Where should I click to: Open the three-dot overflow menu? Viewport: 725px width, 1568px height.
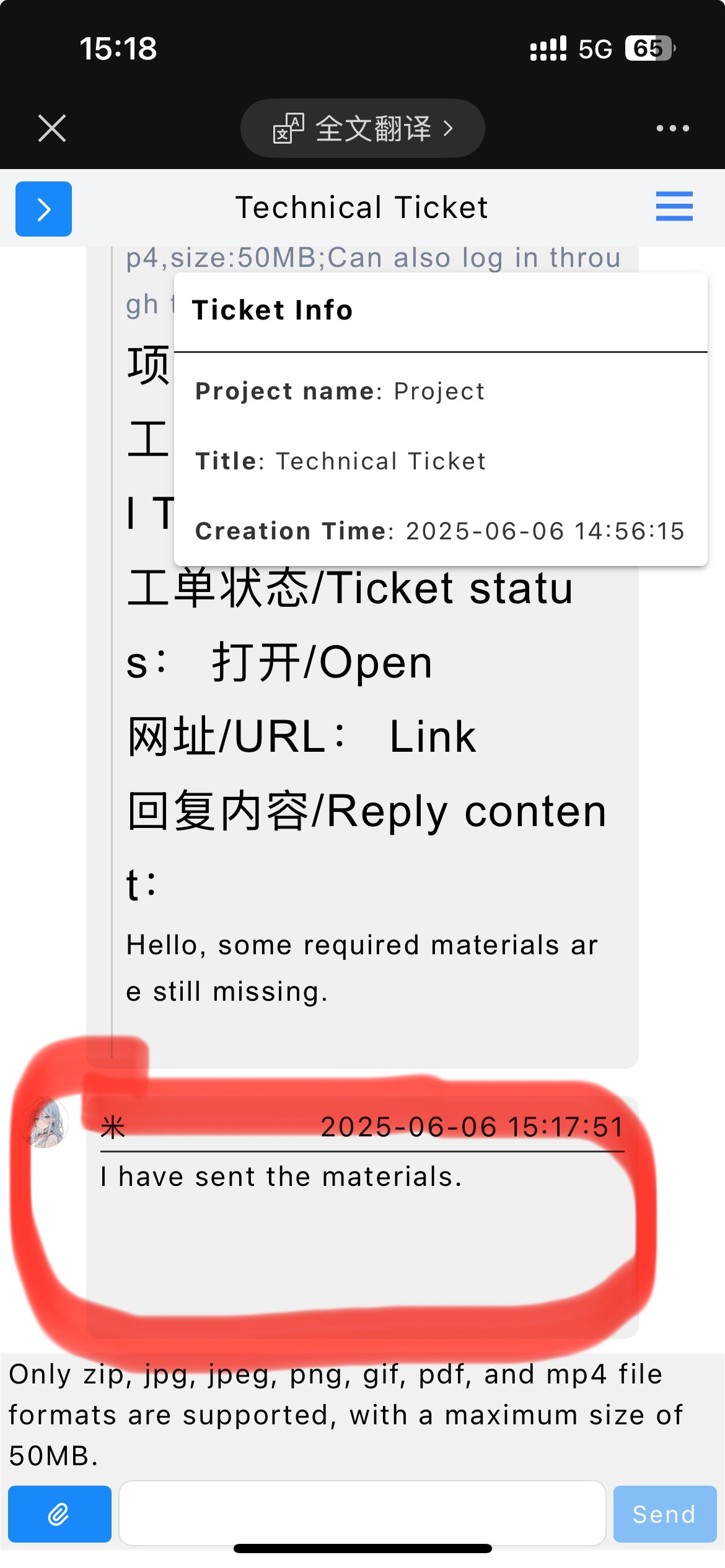[672, 128]
